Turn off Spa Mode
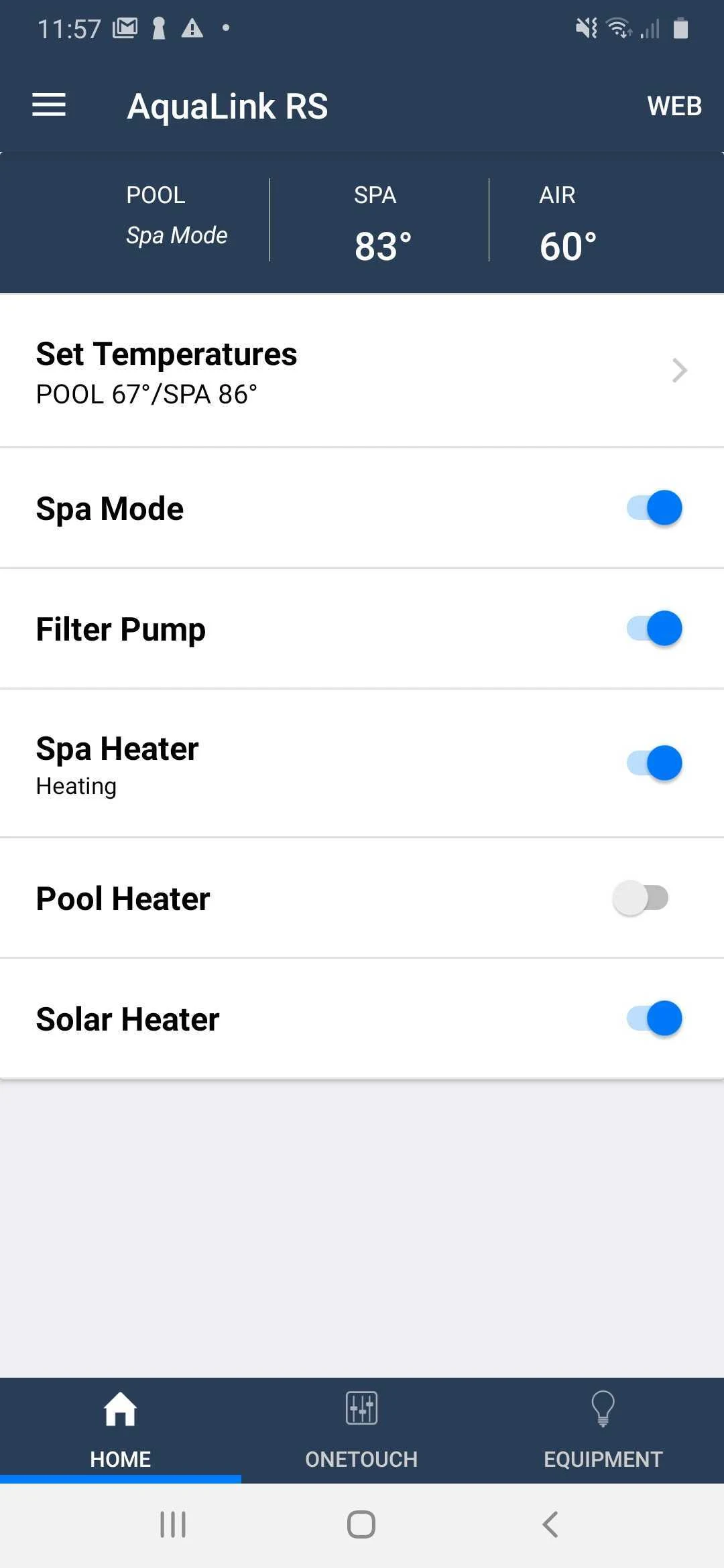724x1568 pixels. pos(654,508)
